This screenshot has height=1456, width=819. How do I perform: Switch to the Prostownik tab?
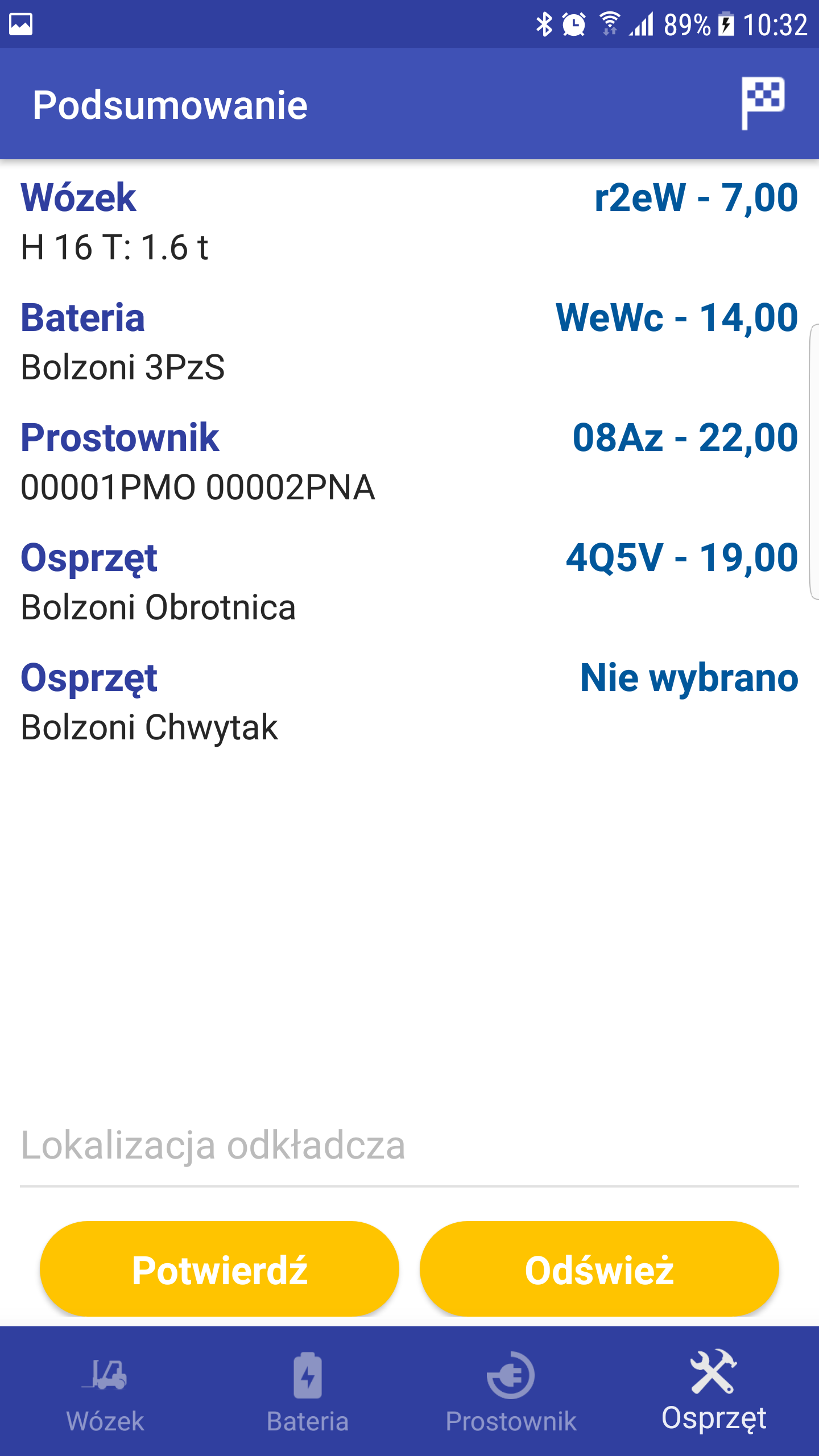[x=511, y=1391]
